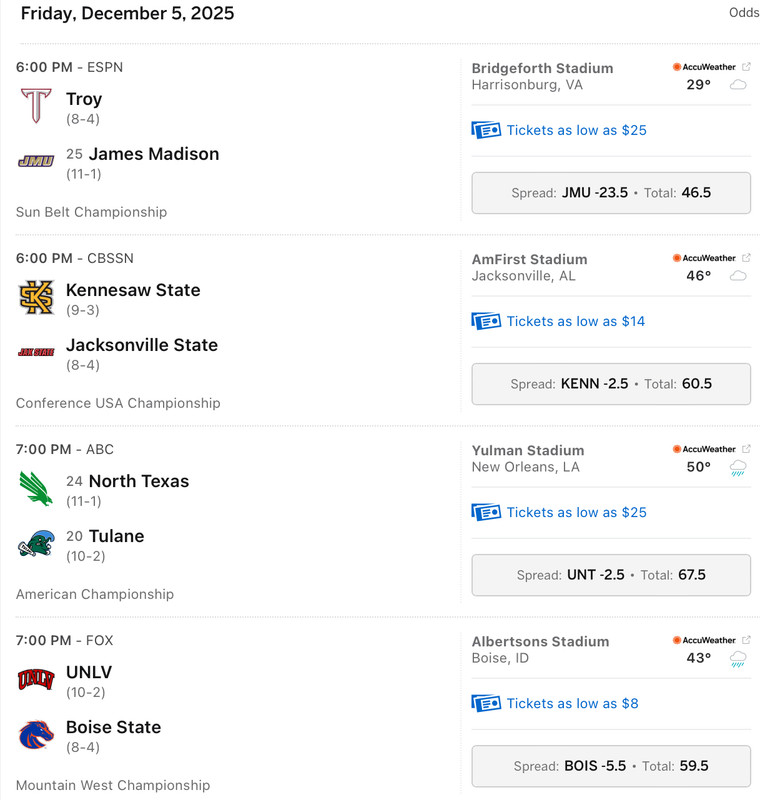
Task: Open UNLV team page
Action: [x=88, y=672]
